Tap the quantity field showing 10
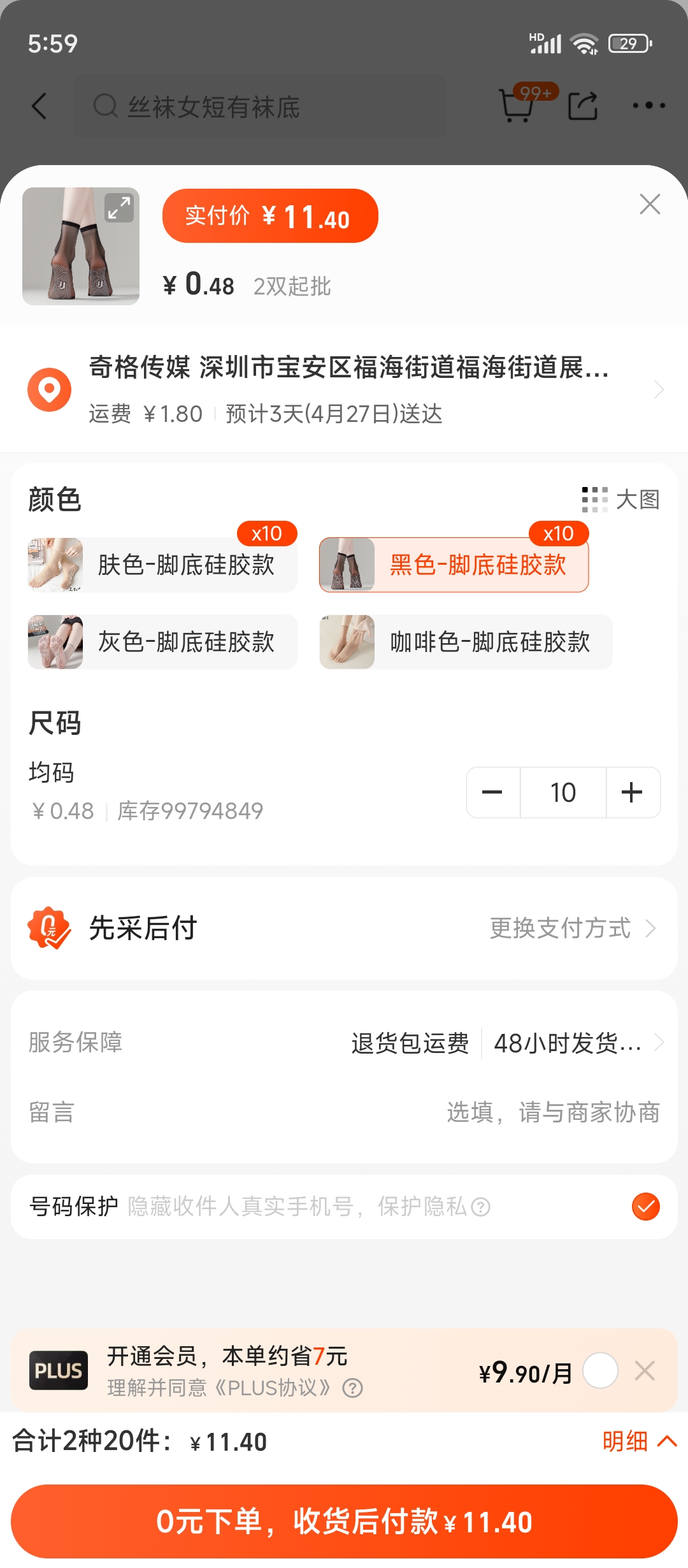This screenshot has width=688, height=1568. [563, 792]
